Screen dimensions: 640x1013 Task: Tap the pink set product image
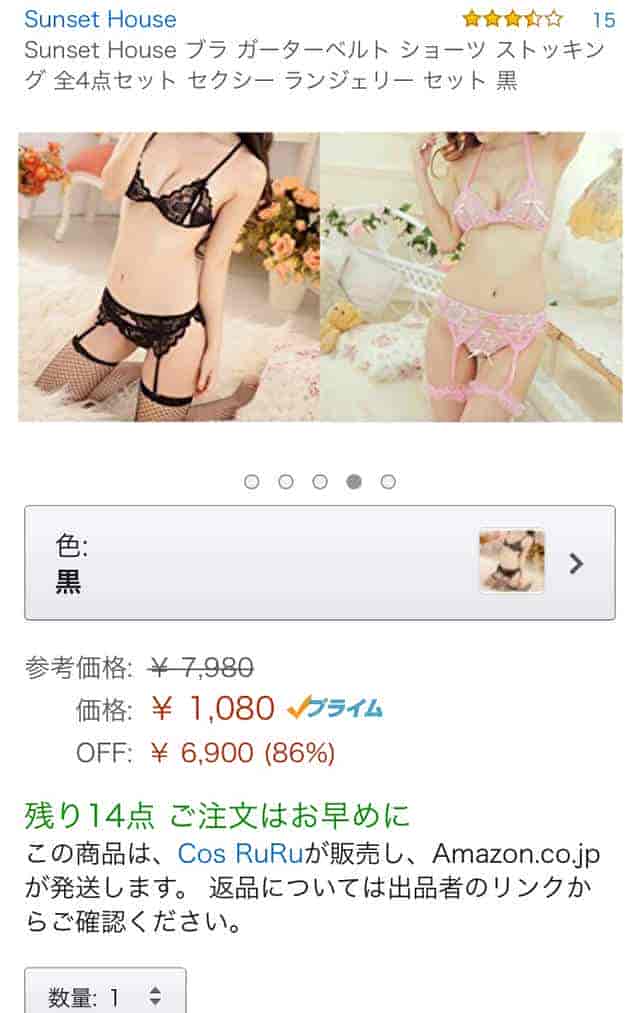470,277
